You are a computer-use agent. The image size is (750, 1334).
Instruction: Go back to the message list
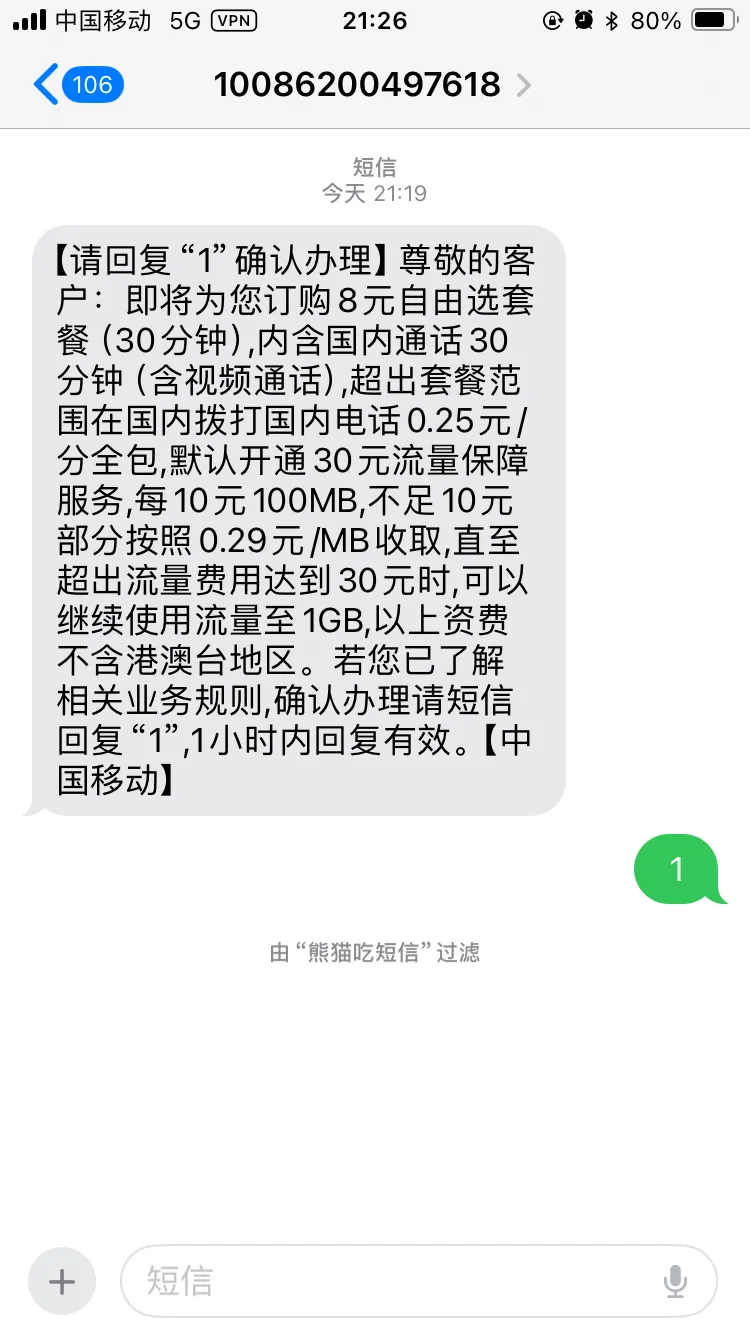[75, 84]
